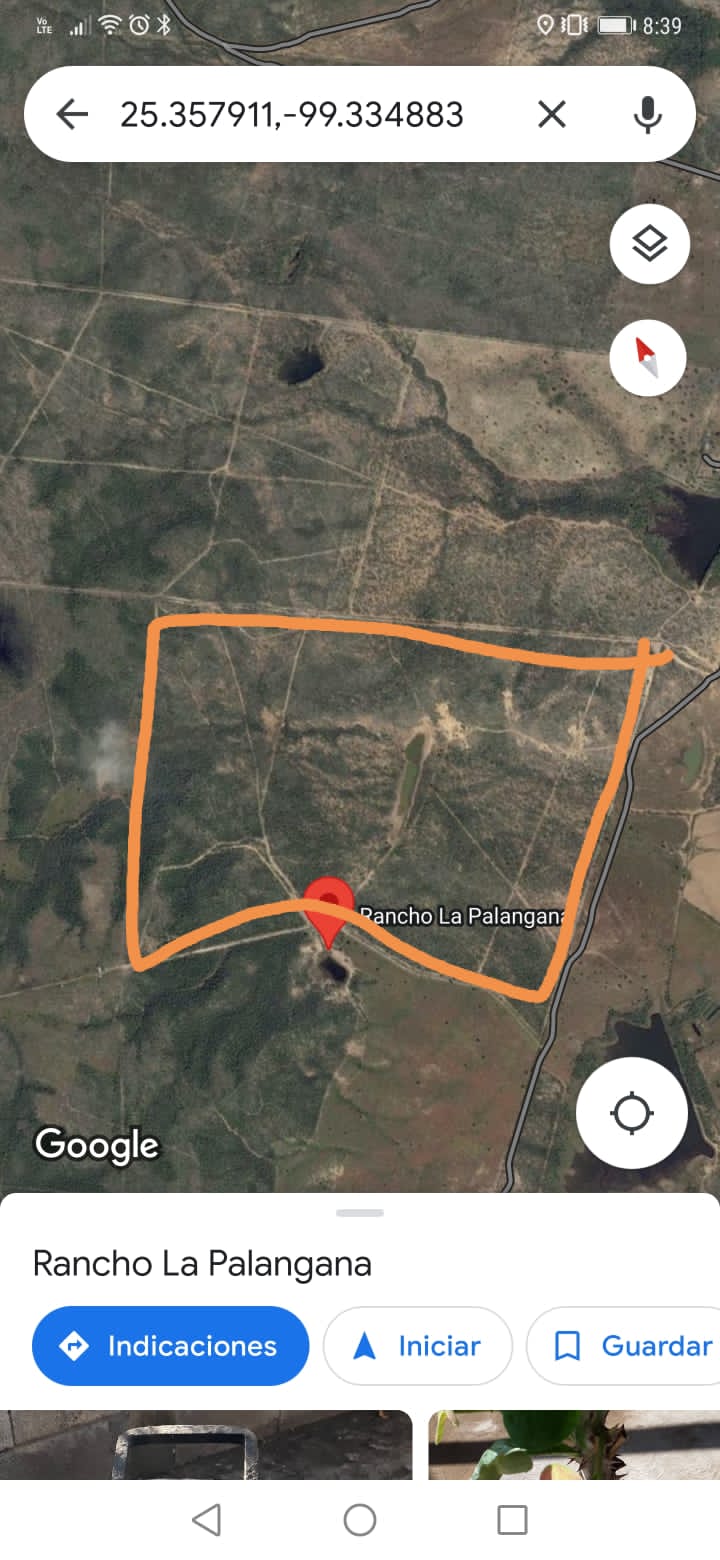The image size is (720, 1560).
Task: Open the first place photo
Action: [x=206, y=1444]
